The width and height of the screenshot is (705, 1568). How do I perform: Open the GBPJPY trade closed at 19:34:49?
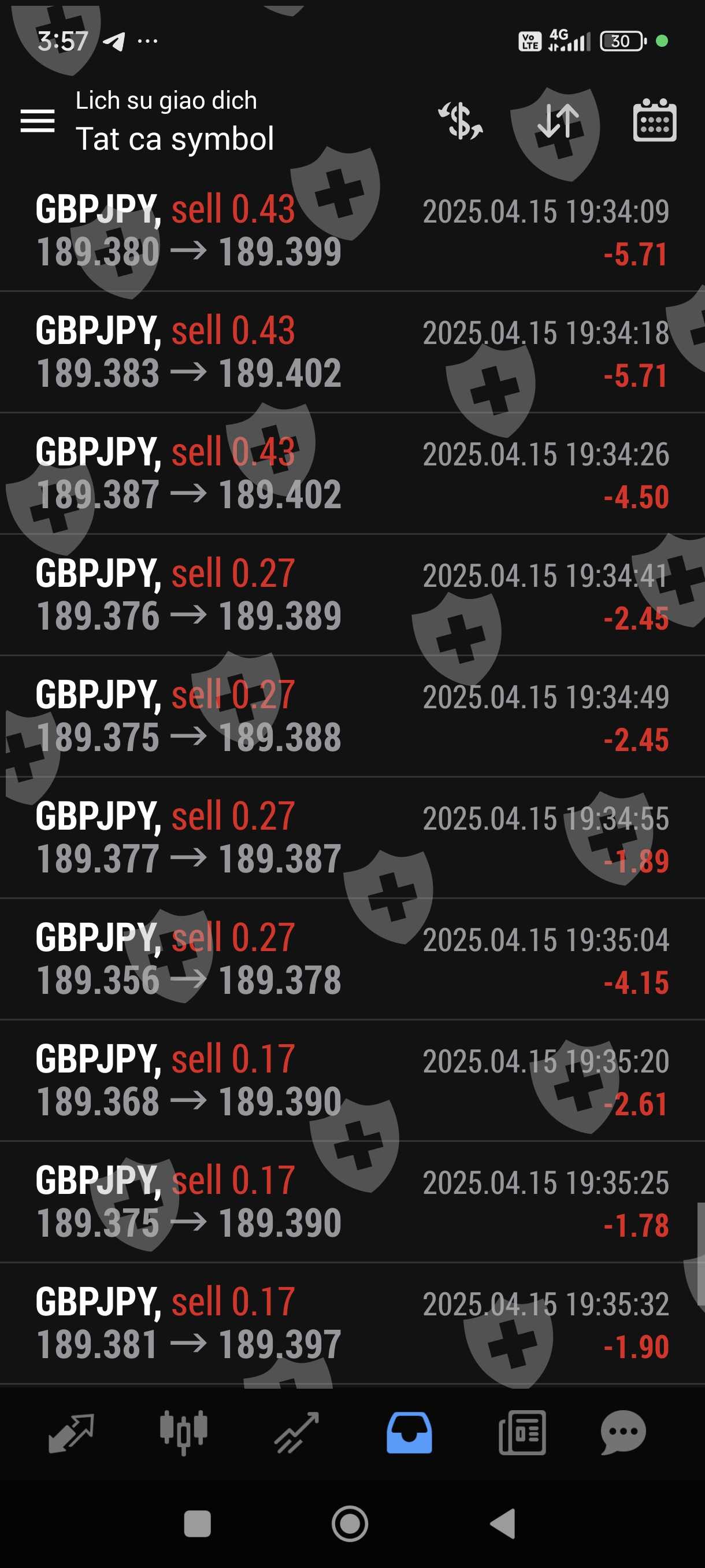(x=352, y=716)
